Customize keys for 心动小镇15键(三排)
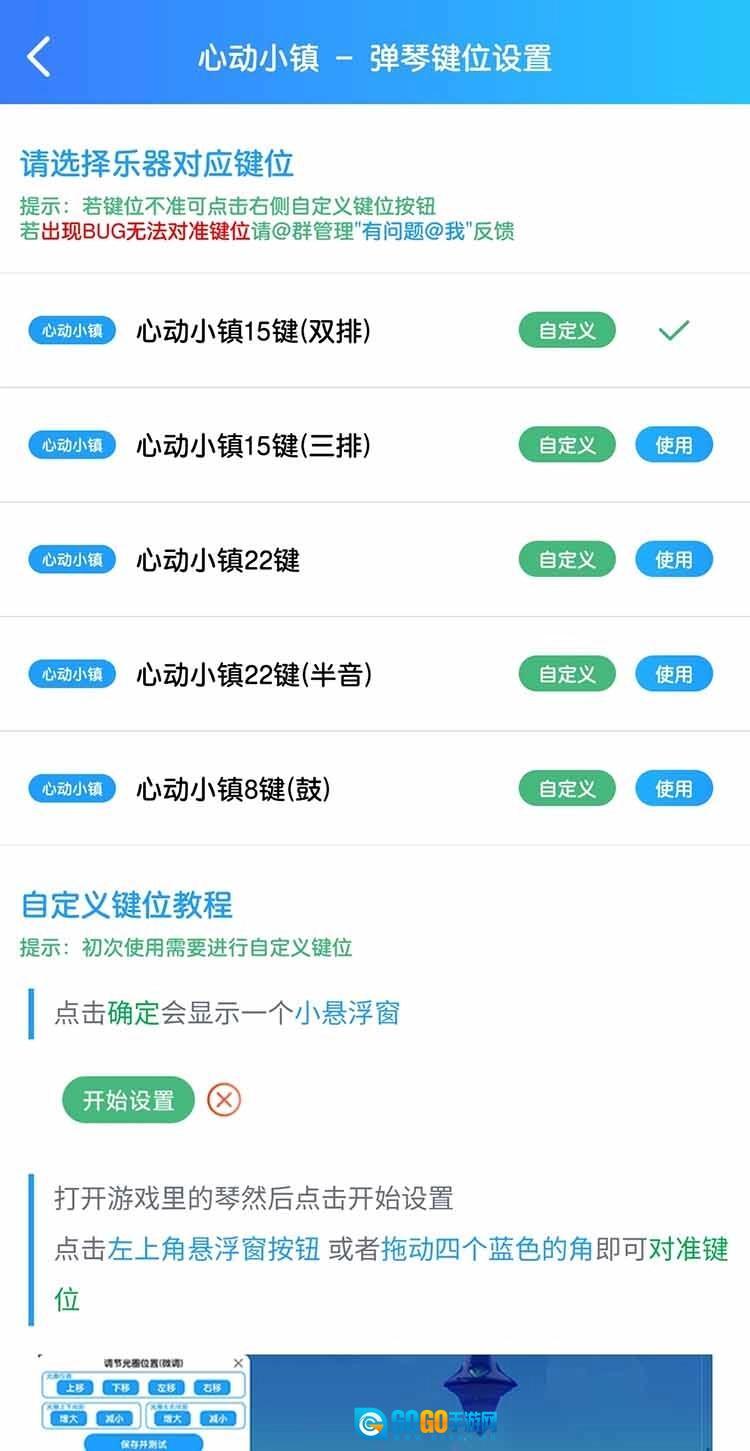 (567, 445)
